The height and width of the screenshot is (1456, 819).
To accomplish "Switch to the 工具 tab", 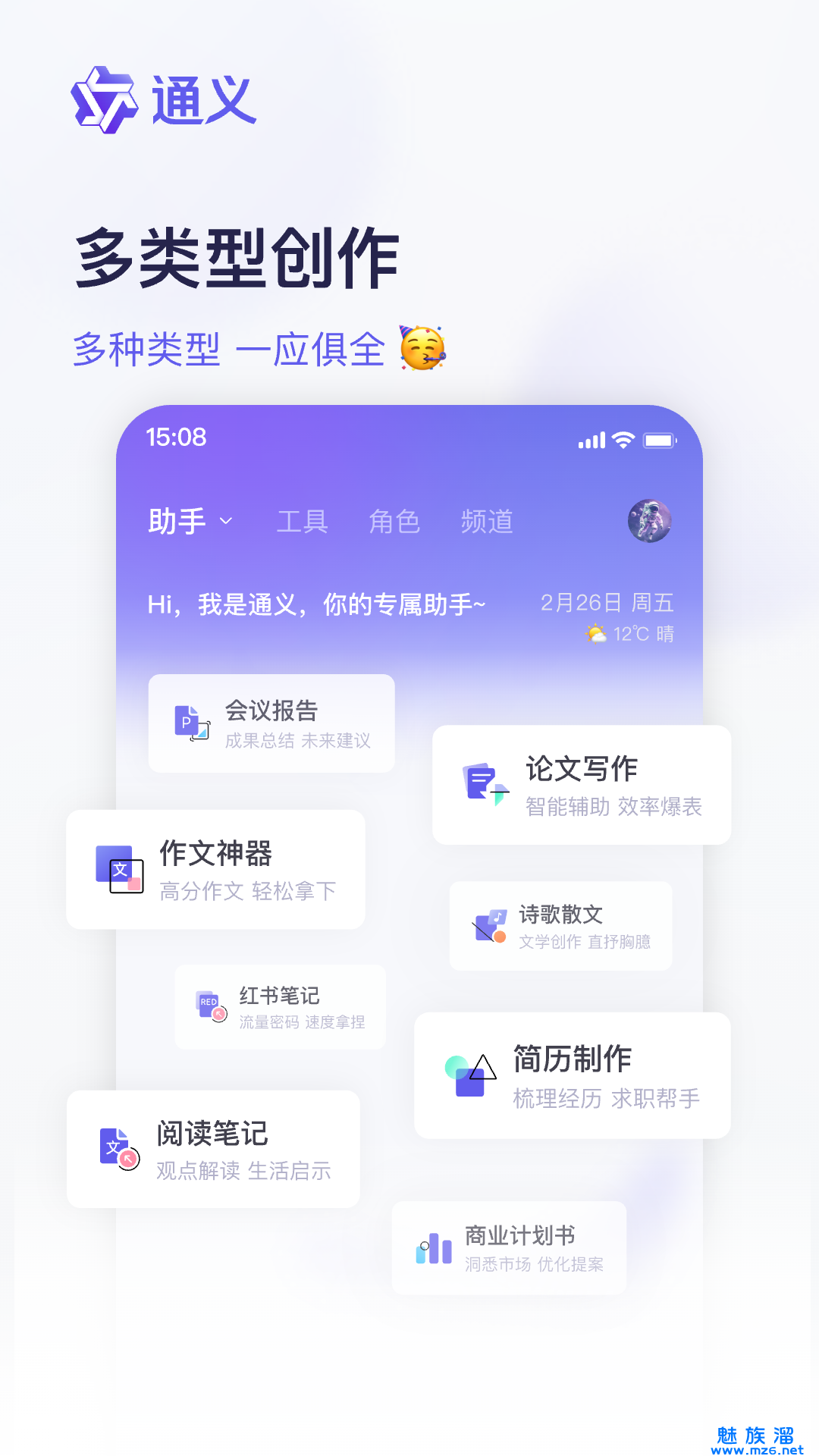I will click(304, 520).
